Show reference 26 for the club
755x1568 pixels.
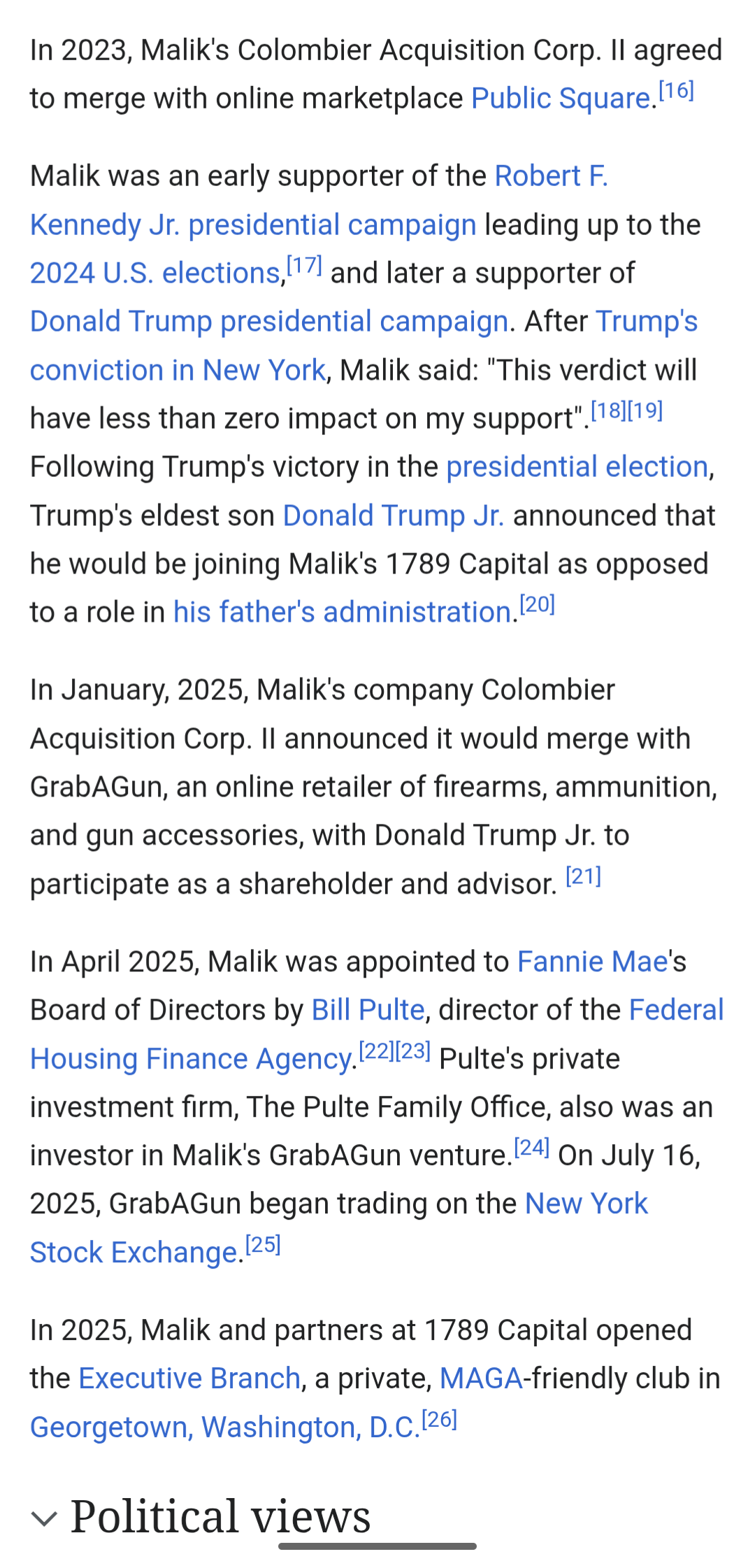439,1419
